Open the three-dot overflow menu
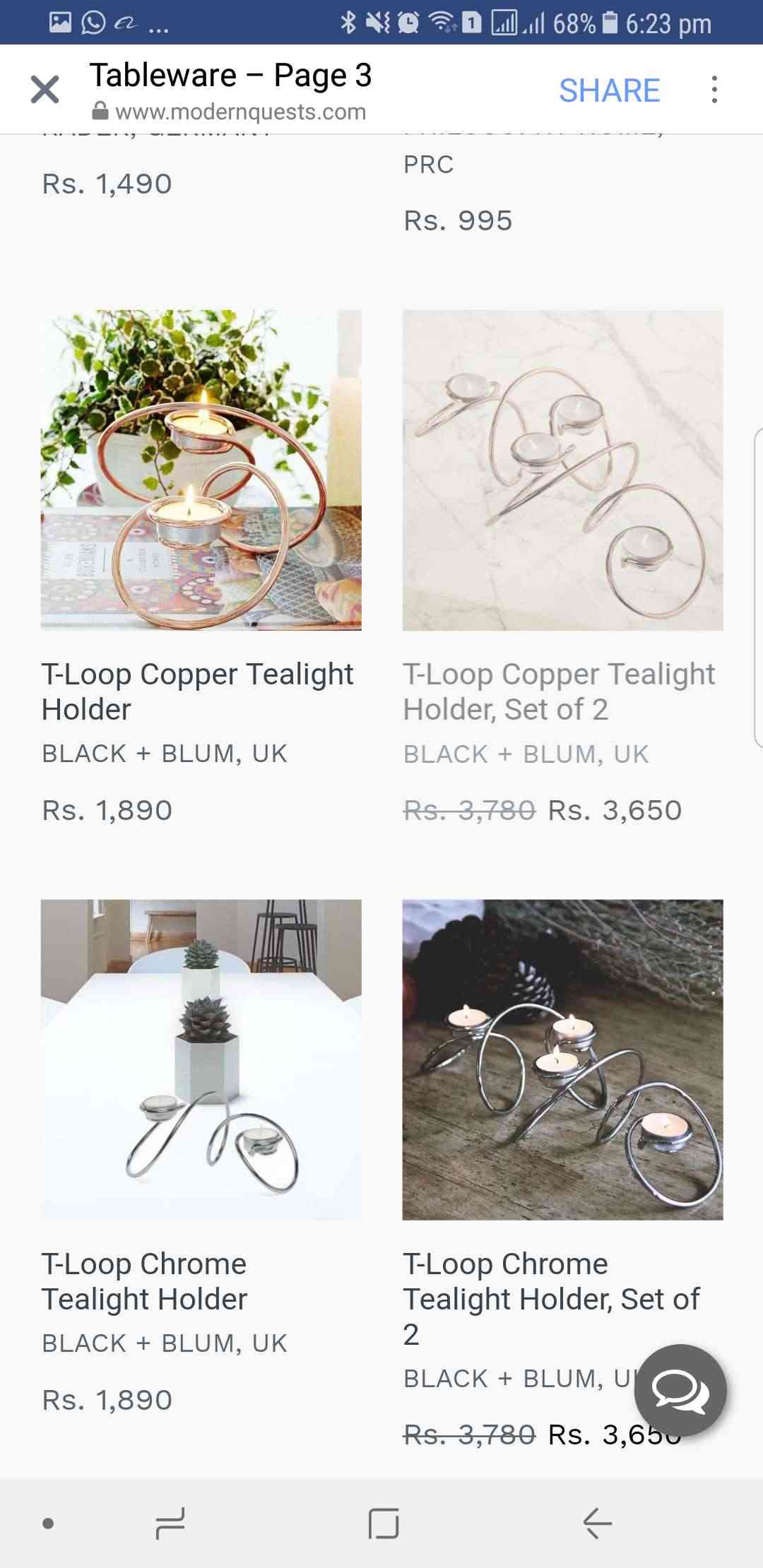 pos(714,90)
